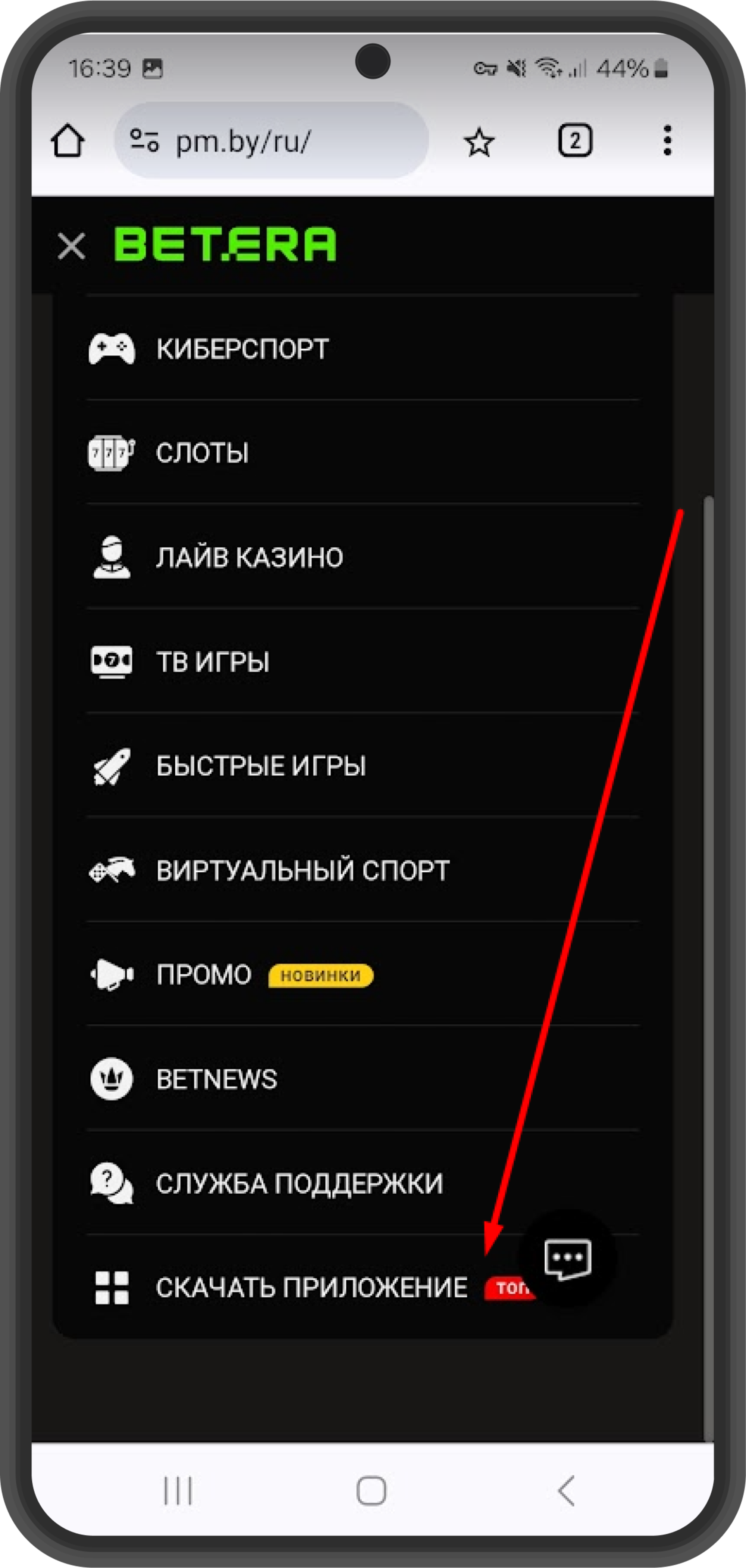Go to Betnews
746x1568 pixels.
click(x=216, y=1079)
